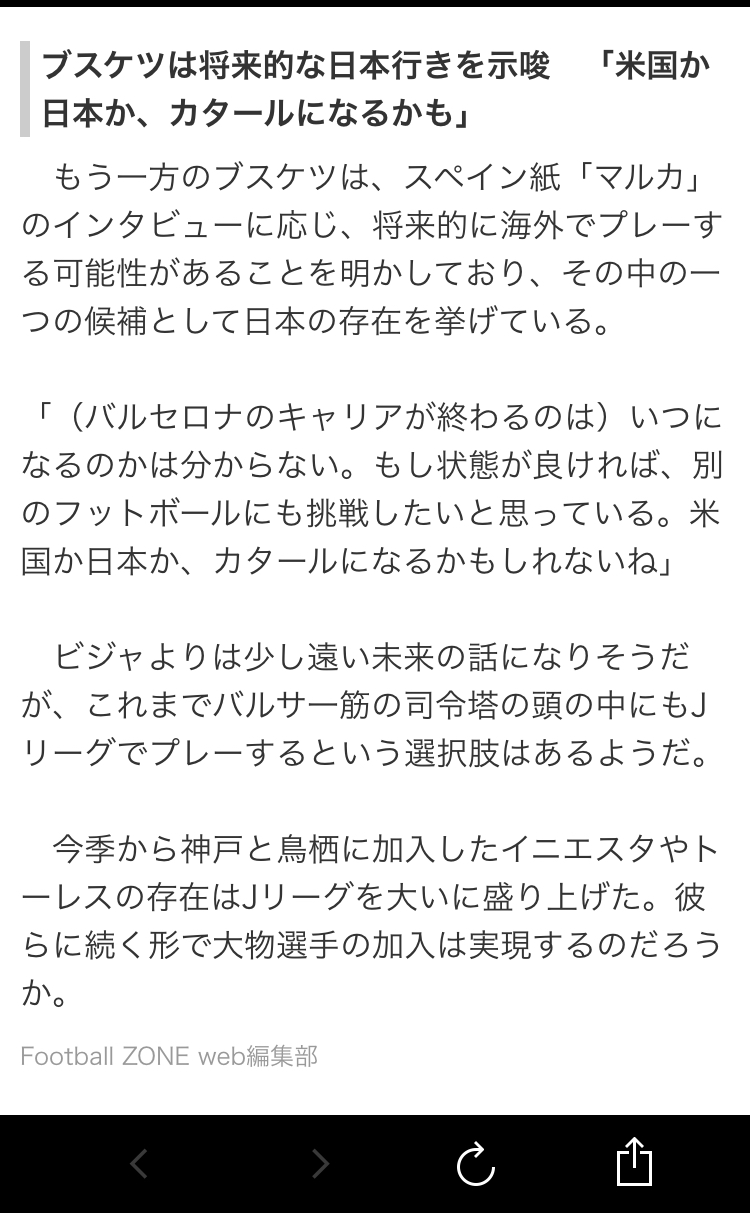Share this article

coord(633,1162)
